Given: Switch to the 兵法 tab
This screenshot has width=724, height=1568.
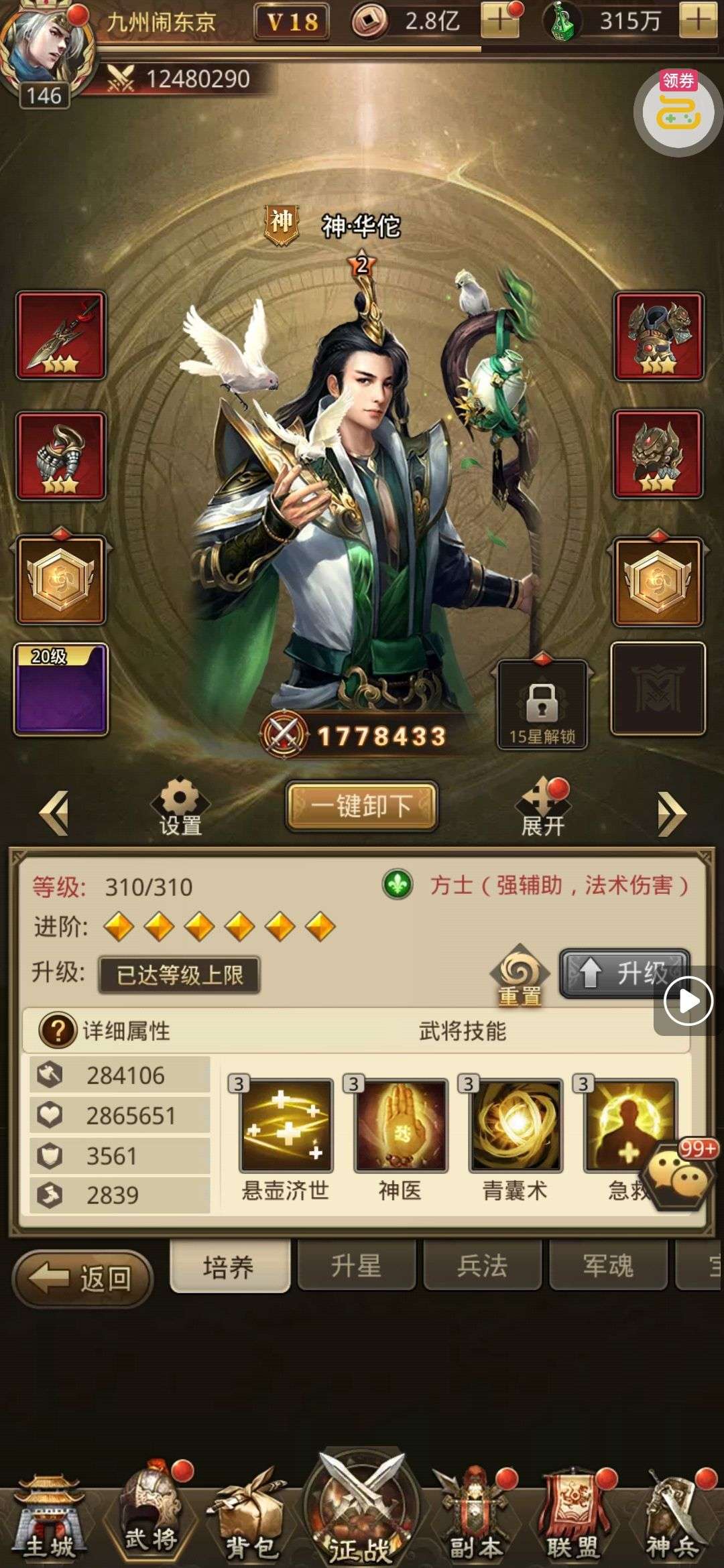Looking at the screenshot, I should tap(482, 1265).
